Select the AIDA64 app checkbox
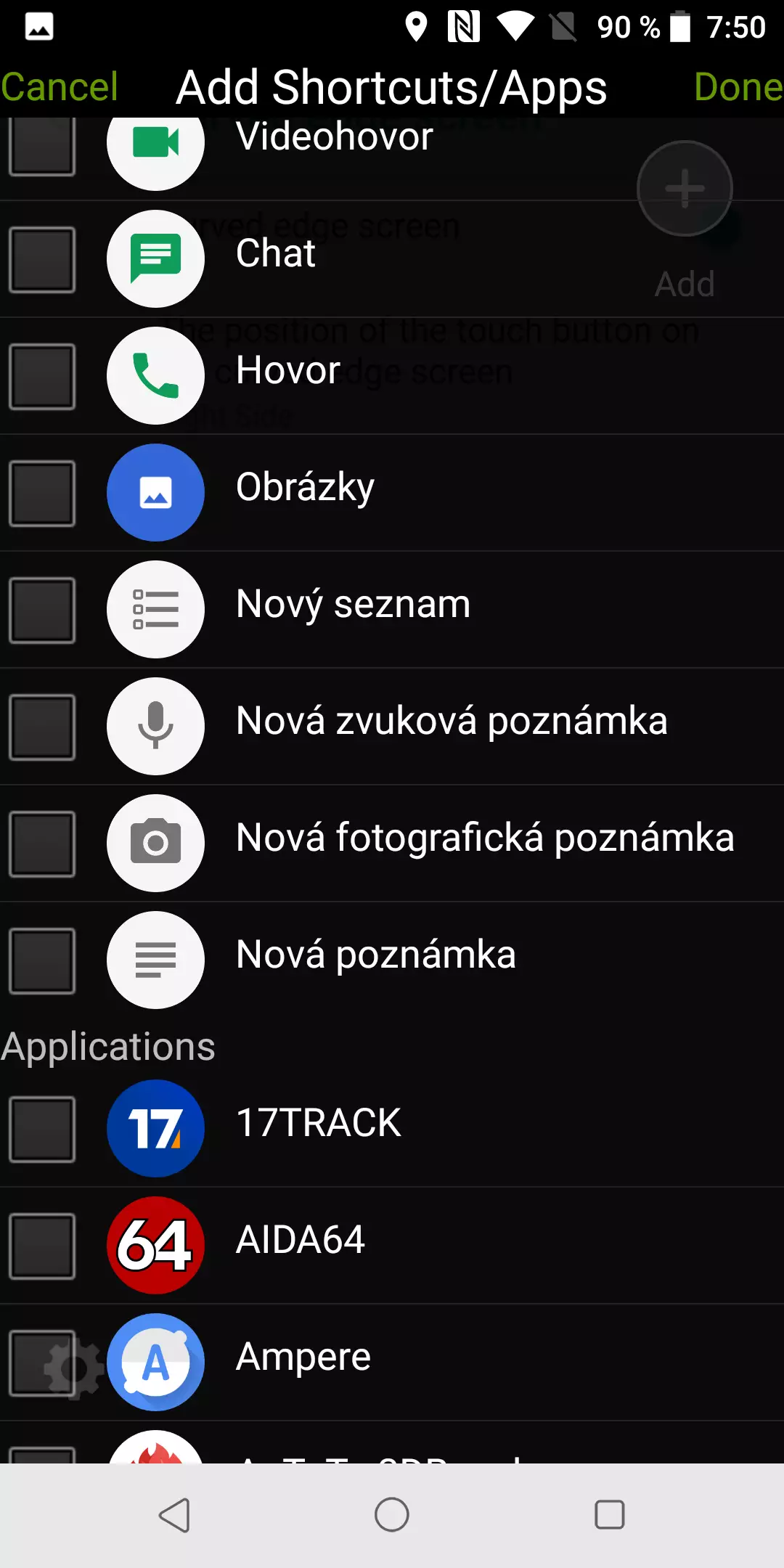Image resolution: width=784 pixels, height=1568 pixels. [42, 1246]
